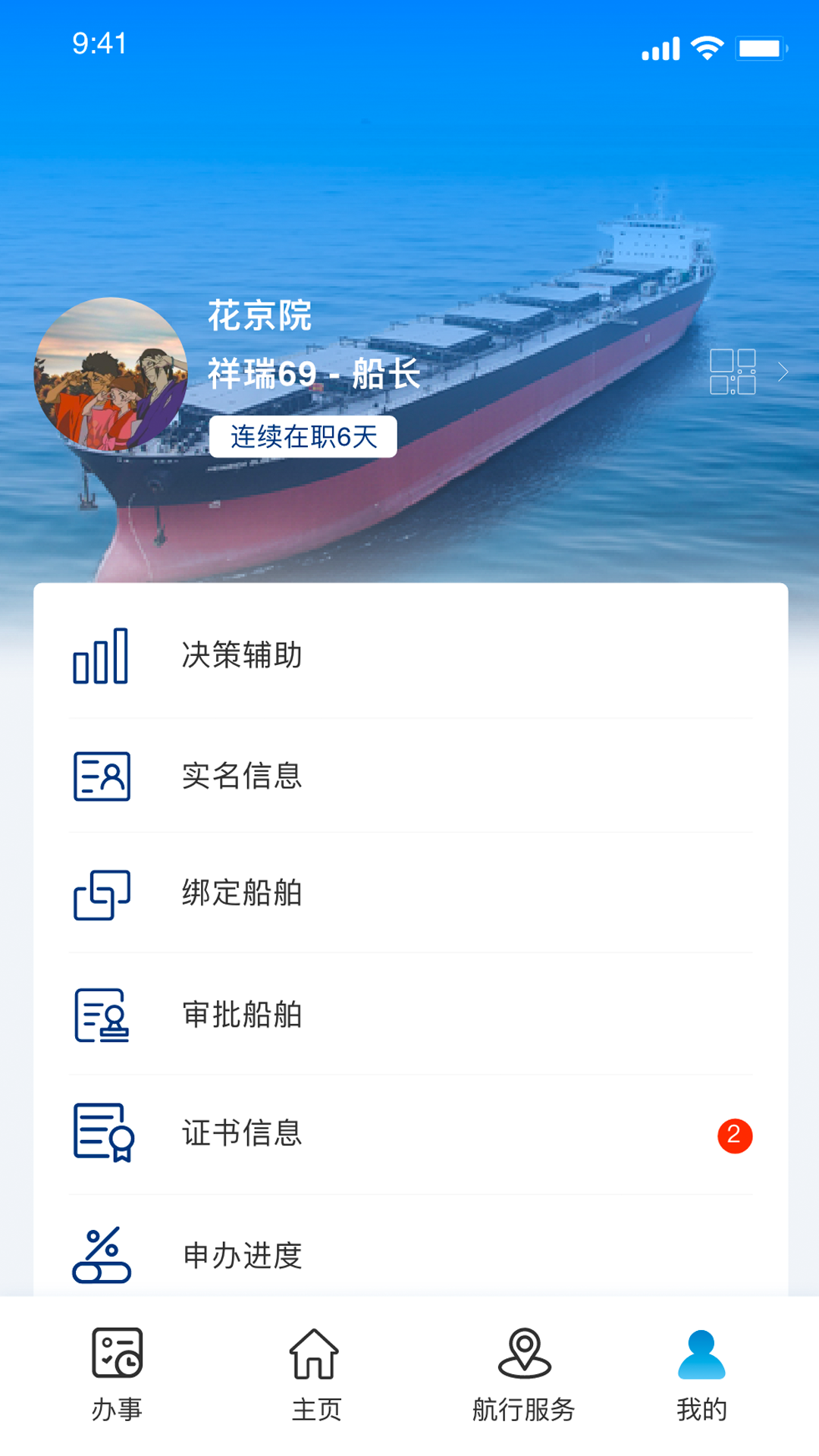
Task: Tap the red notification badge showing 2
Action: click(733, 1134)
